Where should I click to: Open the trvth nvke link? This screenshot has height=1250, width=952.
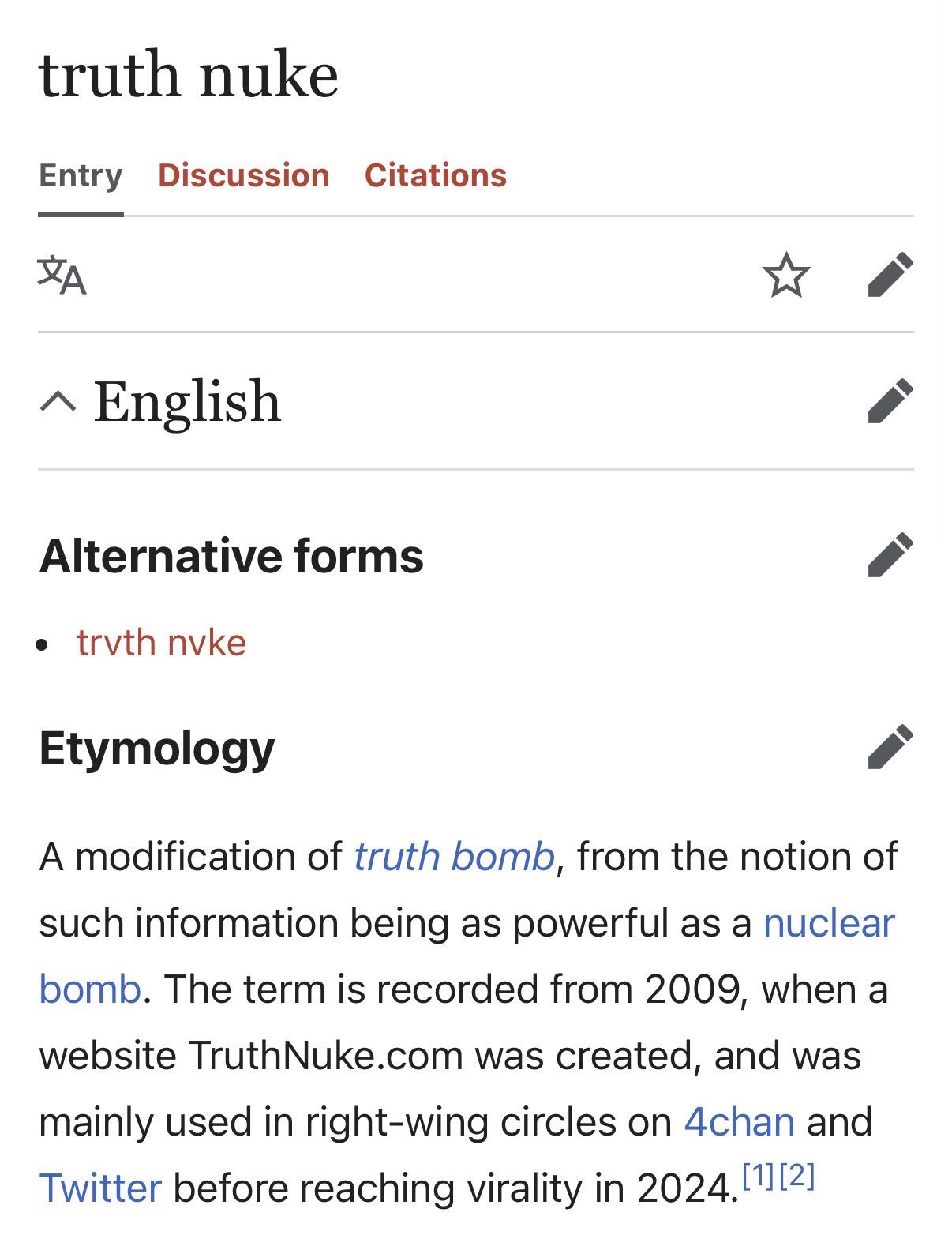[161, 643]
